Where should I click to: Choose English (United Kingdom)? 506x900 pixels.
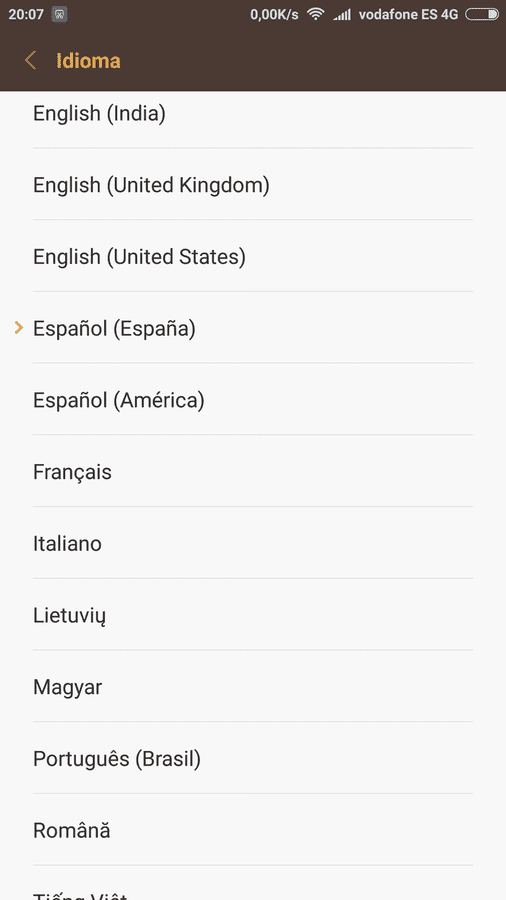253,185
